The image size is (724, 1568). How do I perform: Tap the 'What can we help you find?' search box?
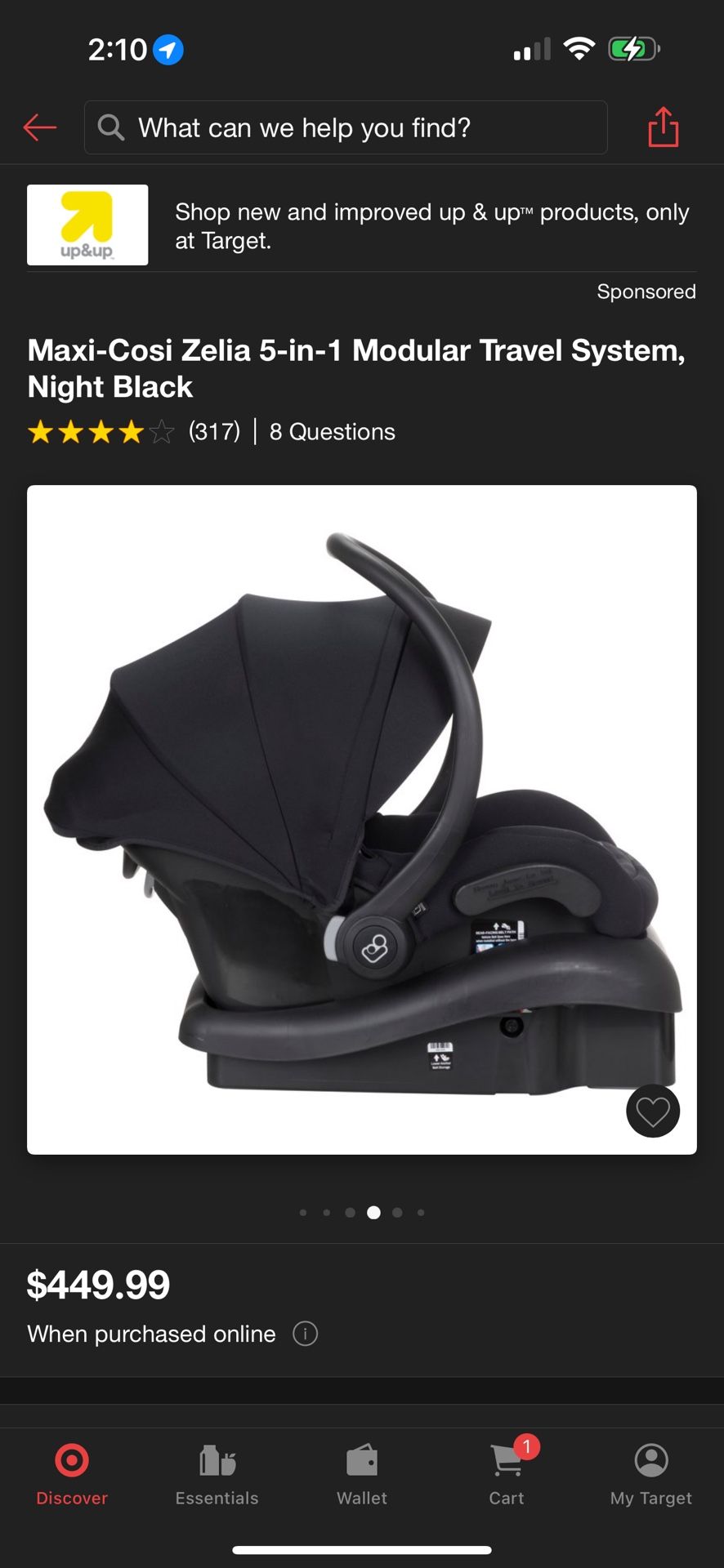[x=345, y=127]
